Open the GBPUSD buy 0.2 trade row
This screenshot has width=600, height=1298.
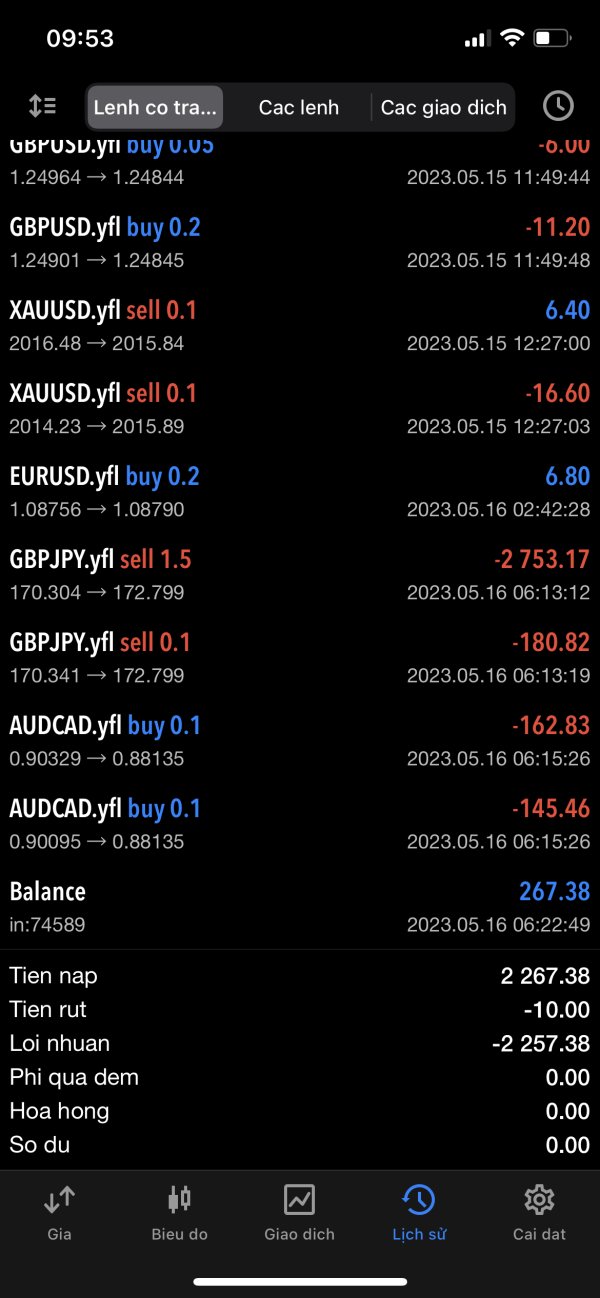click(300, 242)
